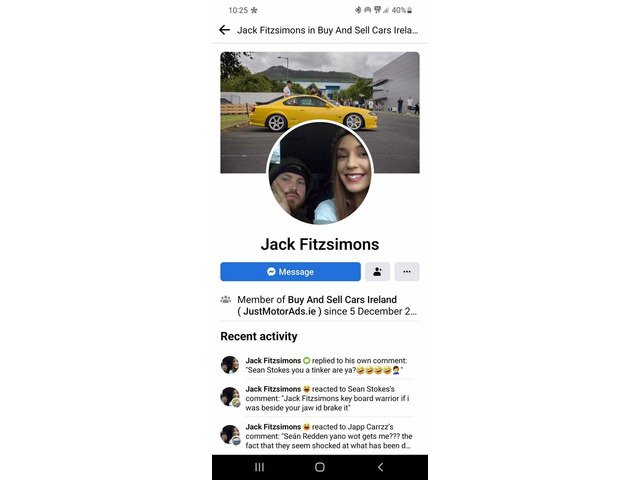
Task: Tap the system home button
Action: coord(320,467)
